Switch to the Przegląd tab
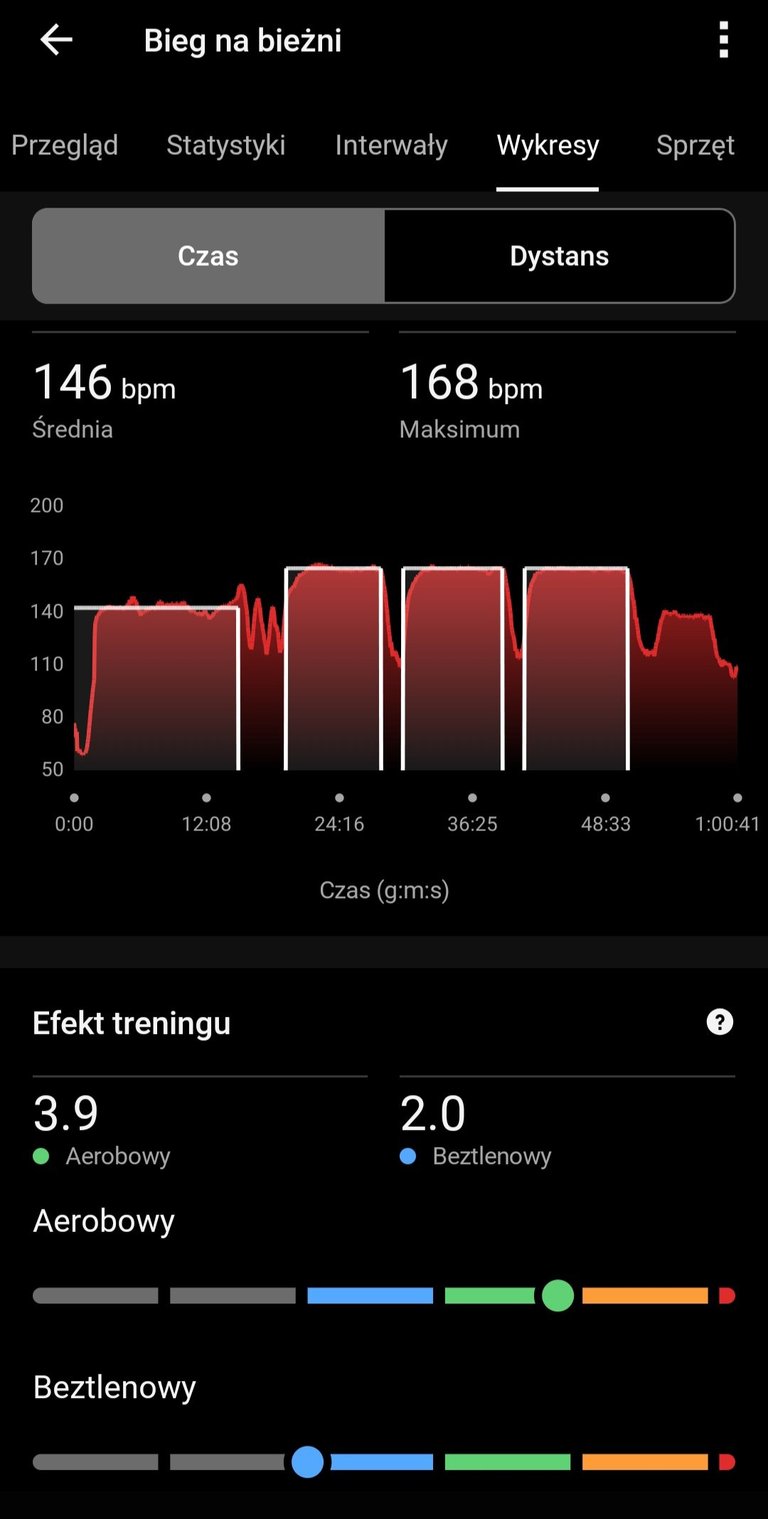This screenshot has width=768, height=1519. click(64, 145)
